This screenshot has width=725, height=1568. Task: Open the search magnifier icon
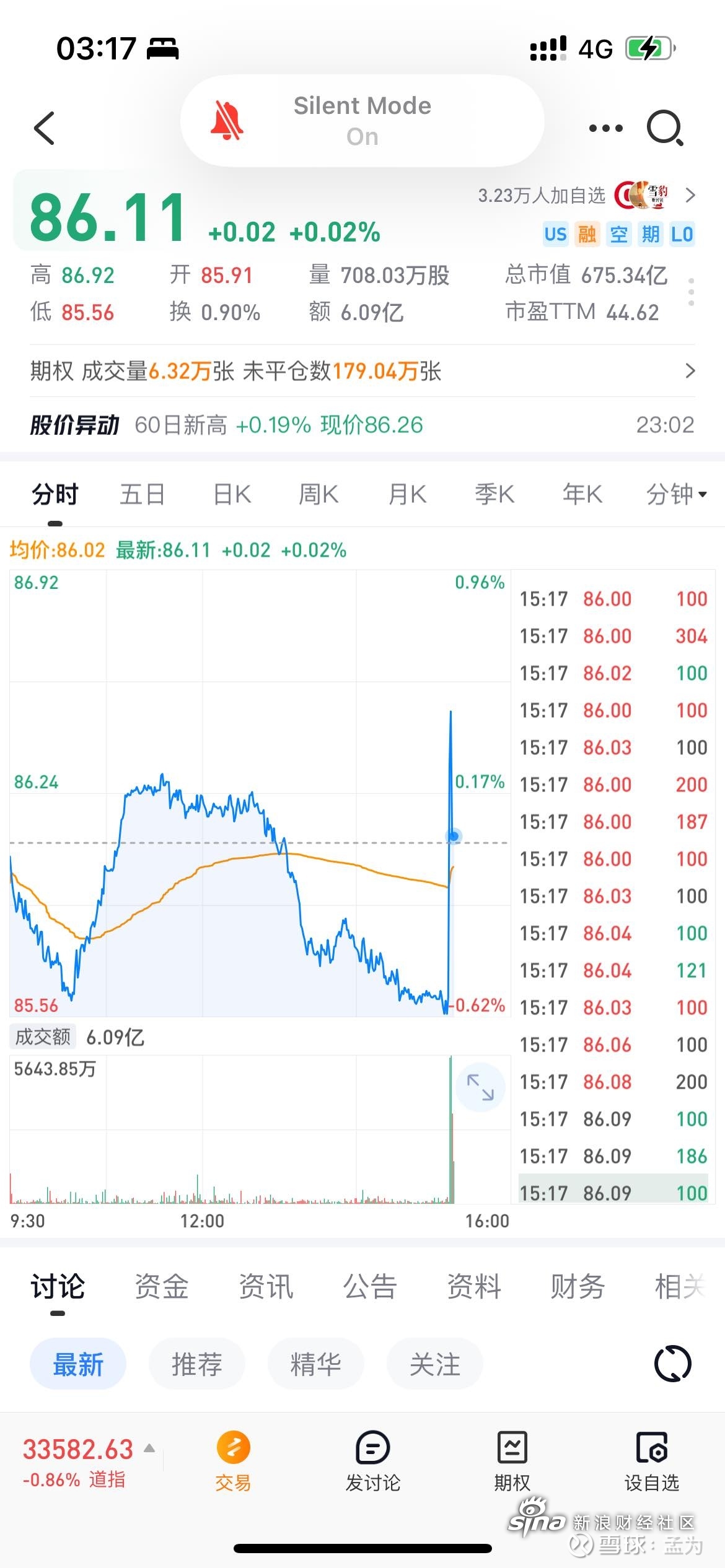[x=665, y=128]
